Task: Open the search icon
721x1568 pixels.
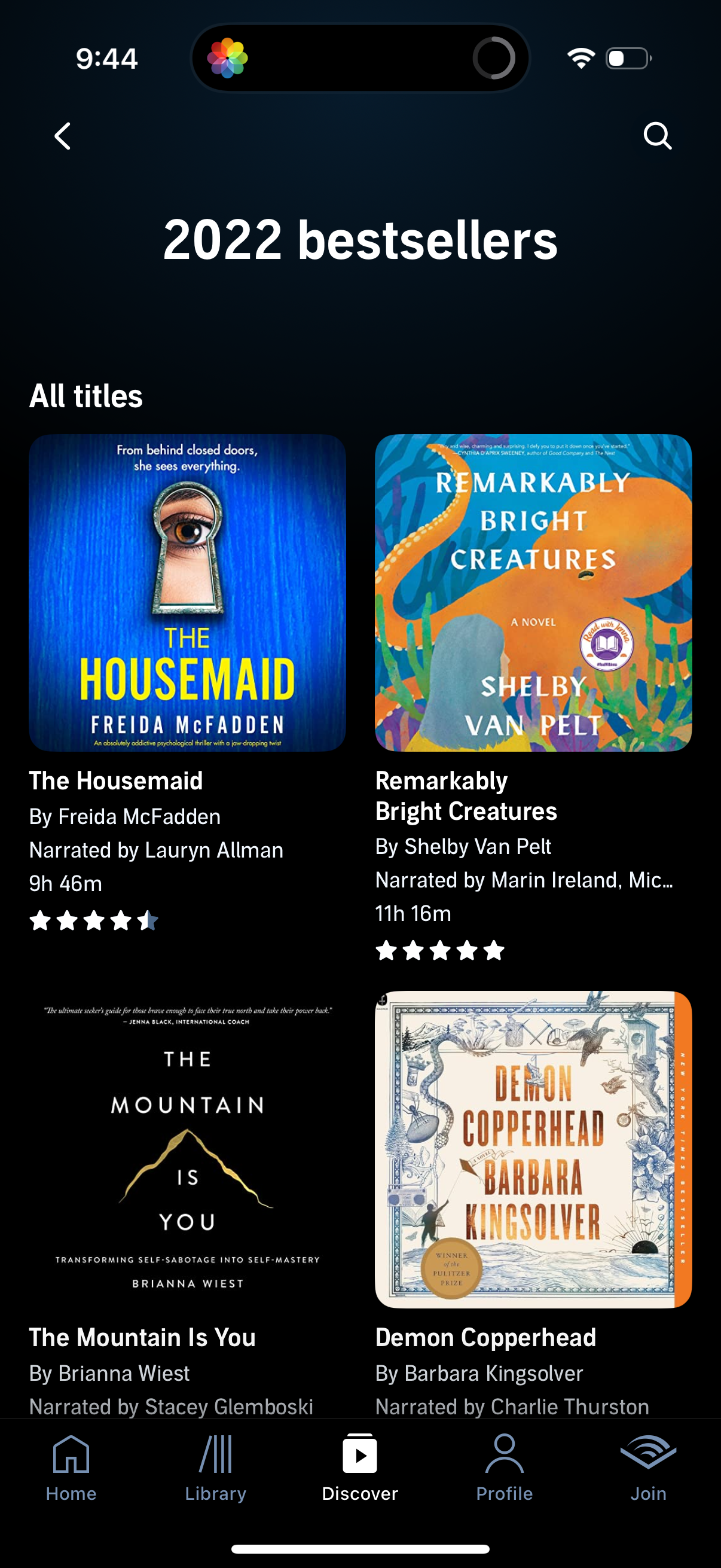Action: pos(659,136)
